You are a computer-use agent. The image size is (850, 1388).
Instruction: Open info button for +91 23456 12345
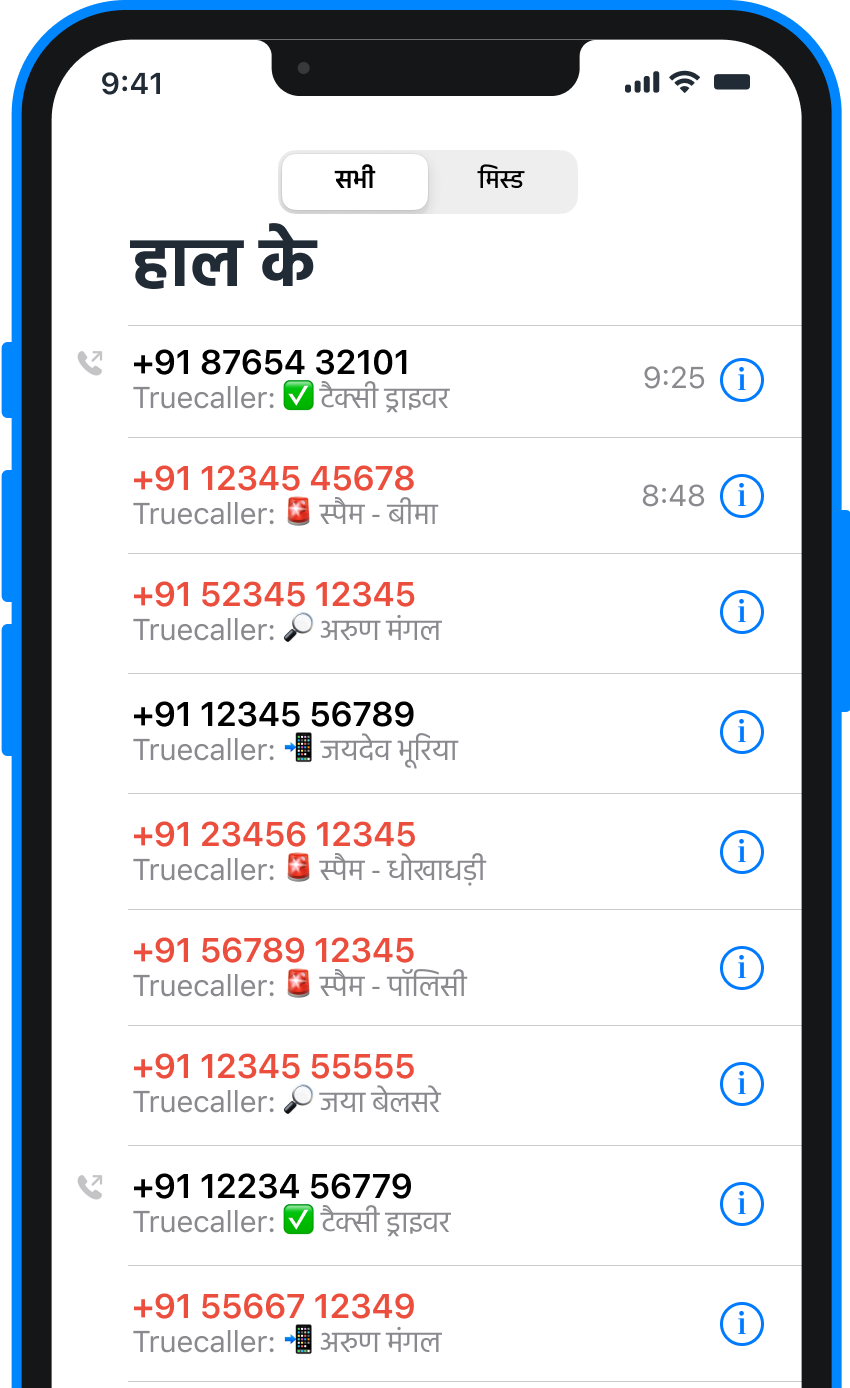[x=742, y=852]
